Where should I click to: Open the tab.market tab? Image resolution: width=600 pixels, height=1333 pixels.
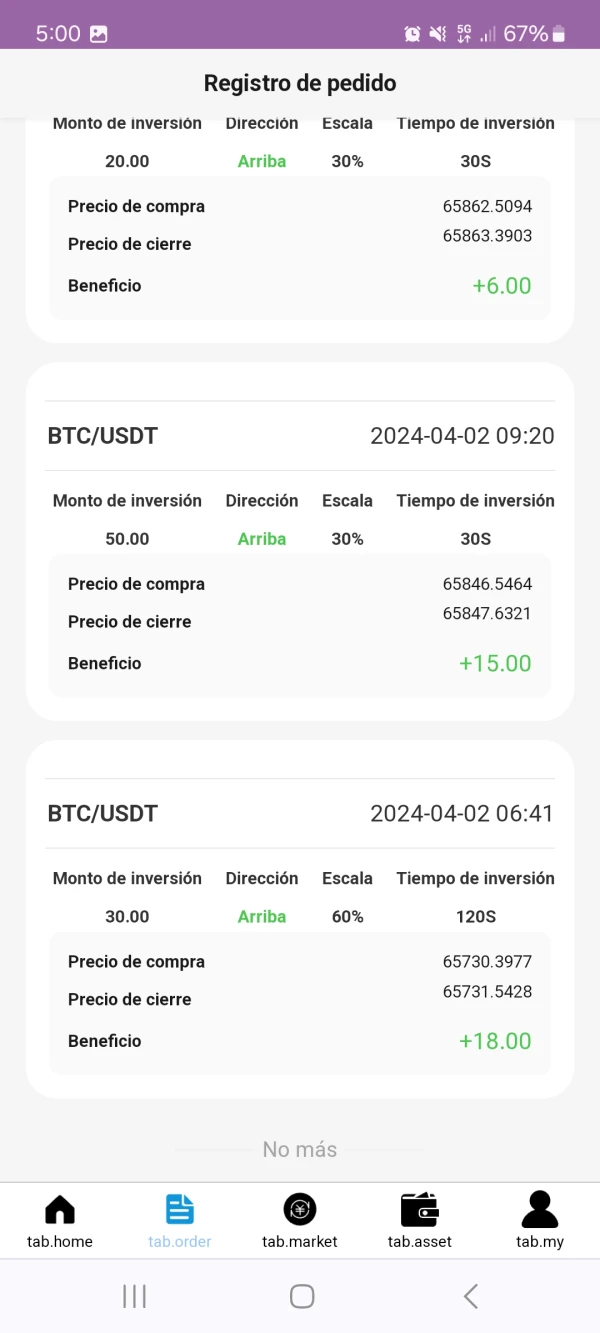click(x=300, y=1220)
